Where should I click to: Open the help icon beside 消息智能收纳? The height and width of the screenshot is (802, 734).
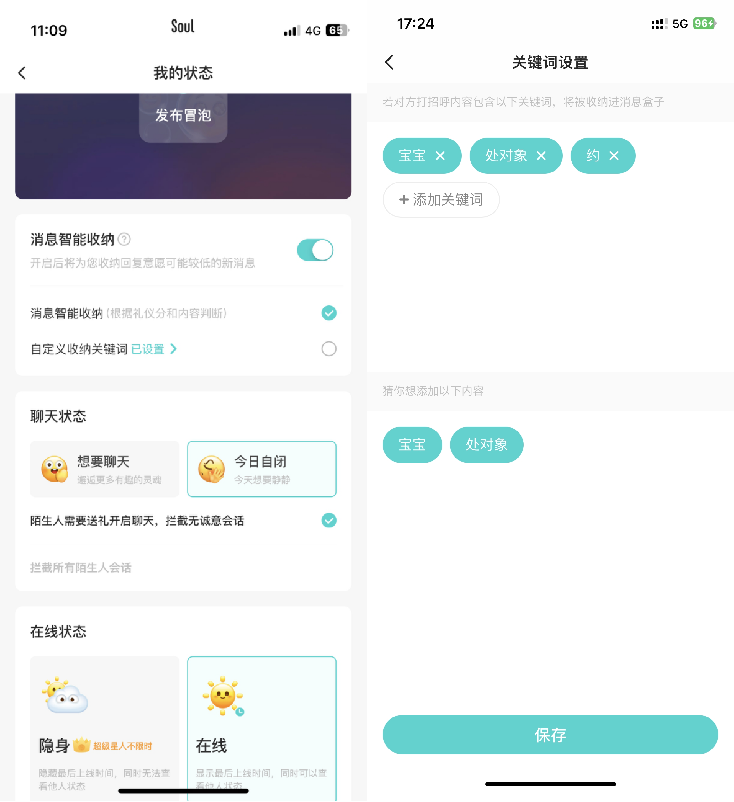click(124, 239)
